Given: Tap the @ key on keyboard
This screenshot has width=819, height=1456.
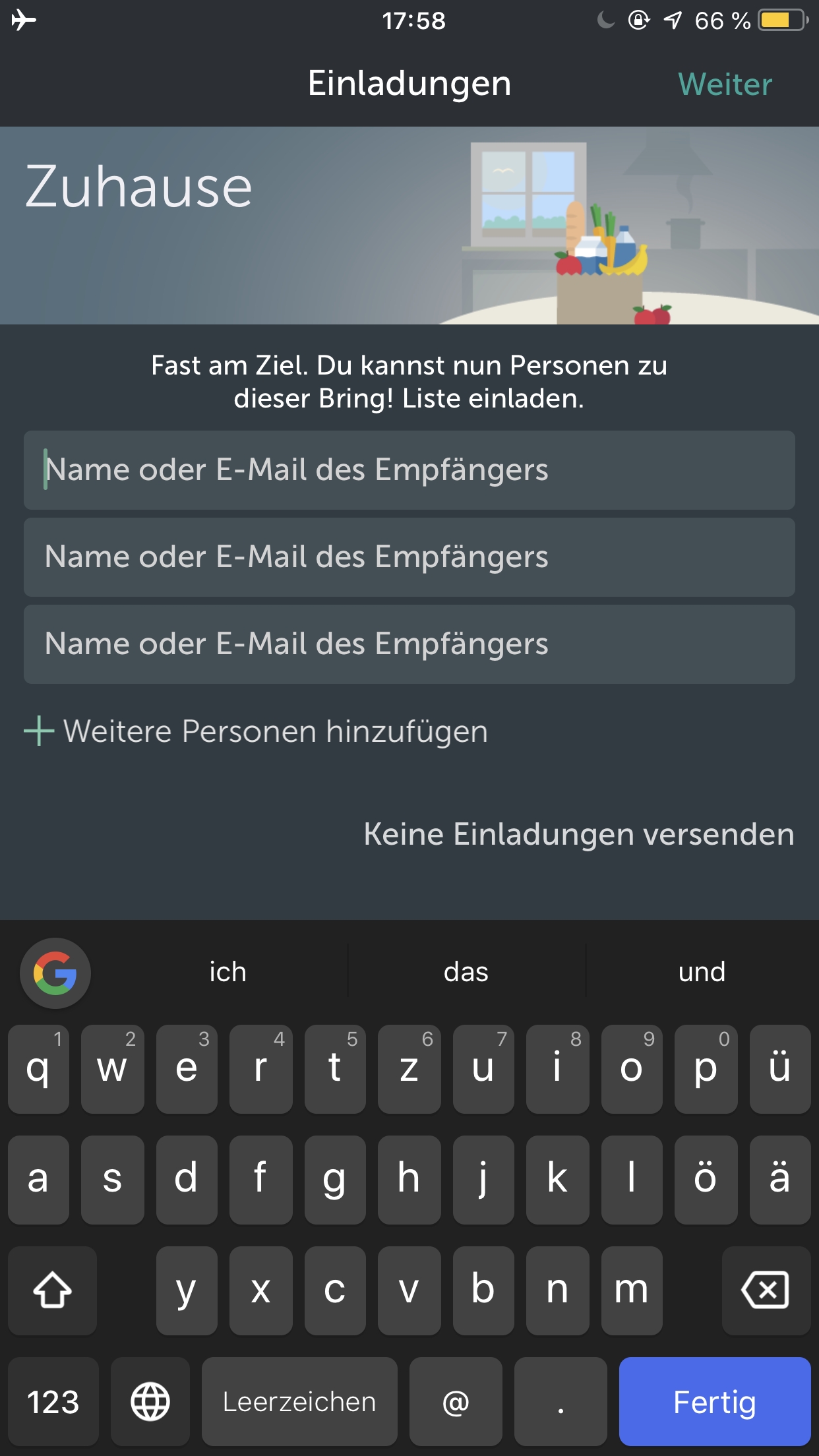Looking at the screenshot, I should [x=456, y=1401].
